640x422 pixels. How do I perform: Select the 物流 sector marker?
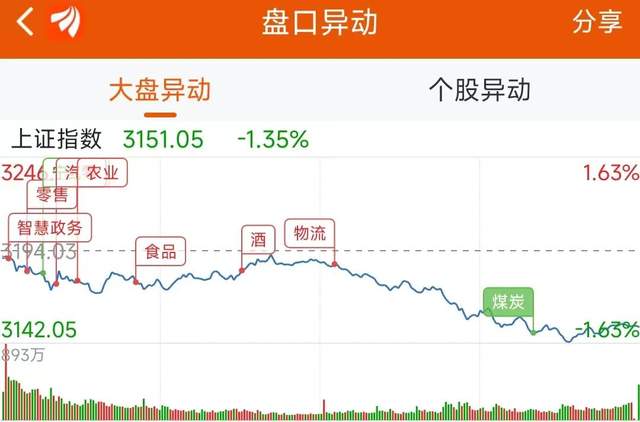(309, 234)
